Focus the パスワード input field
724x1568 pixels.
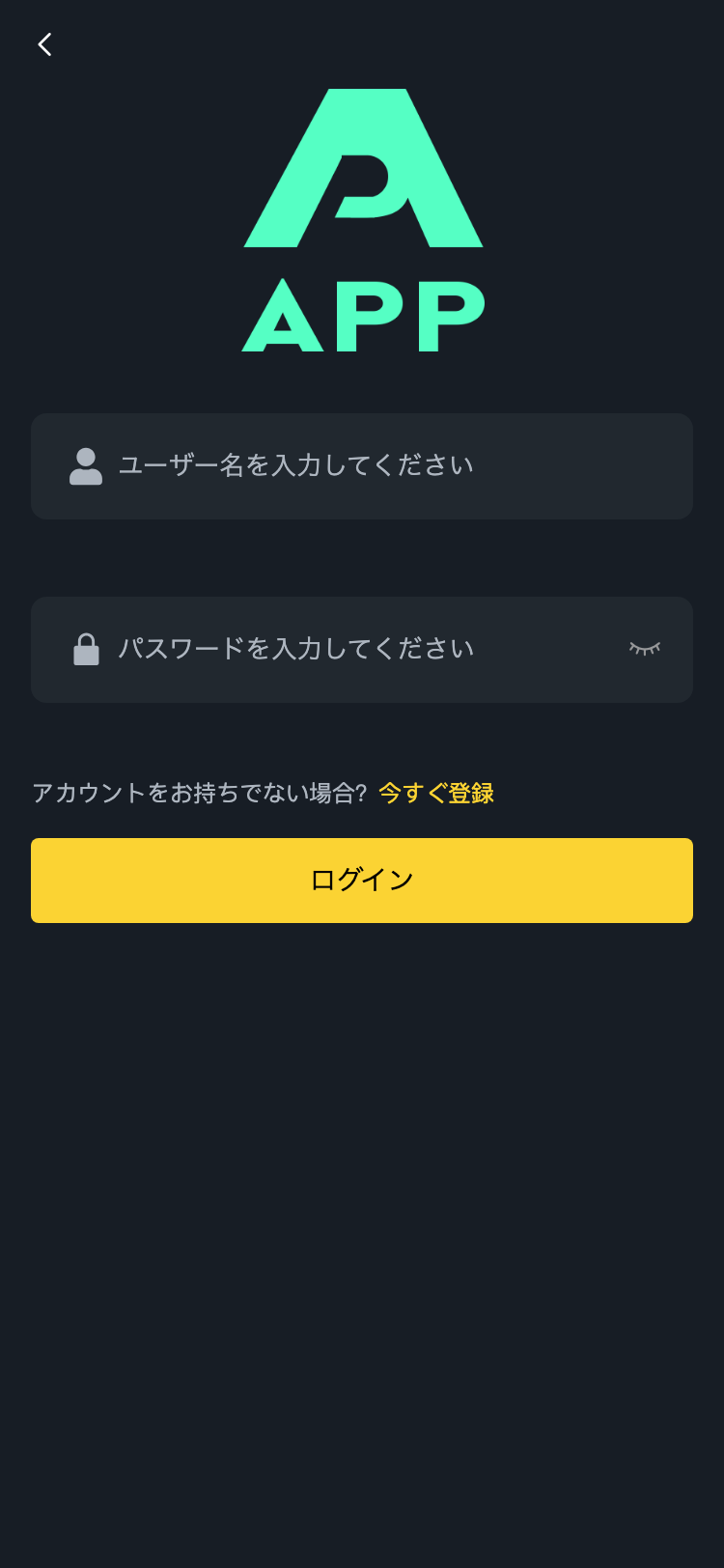coord(362,649)
